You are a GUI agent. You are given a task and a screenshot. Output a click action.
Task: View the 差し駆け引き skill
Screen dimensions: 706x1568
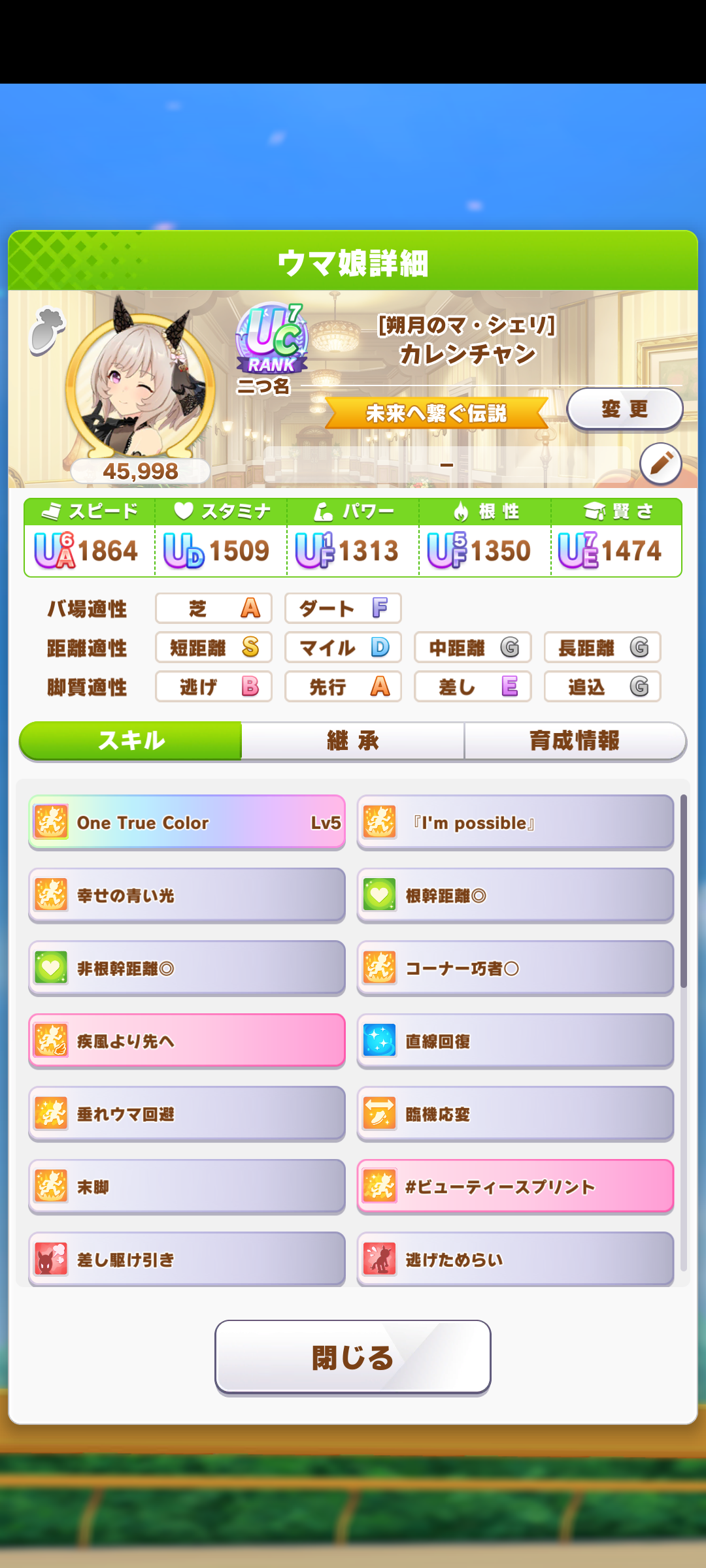(x=187, y=1259)
